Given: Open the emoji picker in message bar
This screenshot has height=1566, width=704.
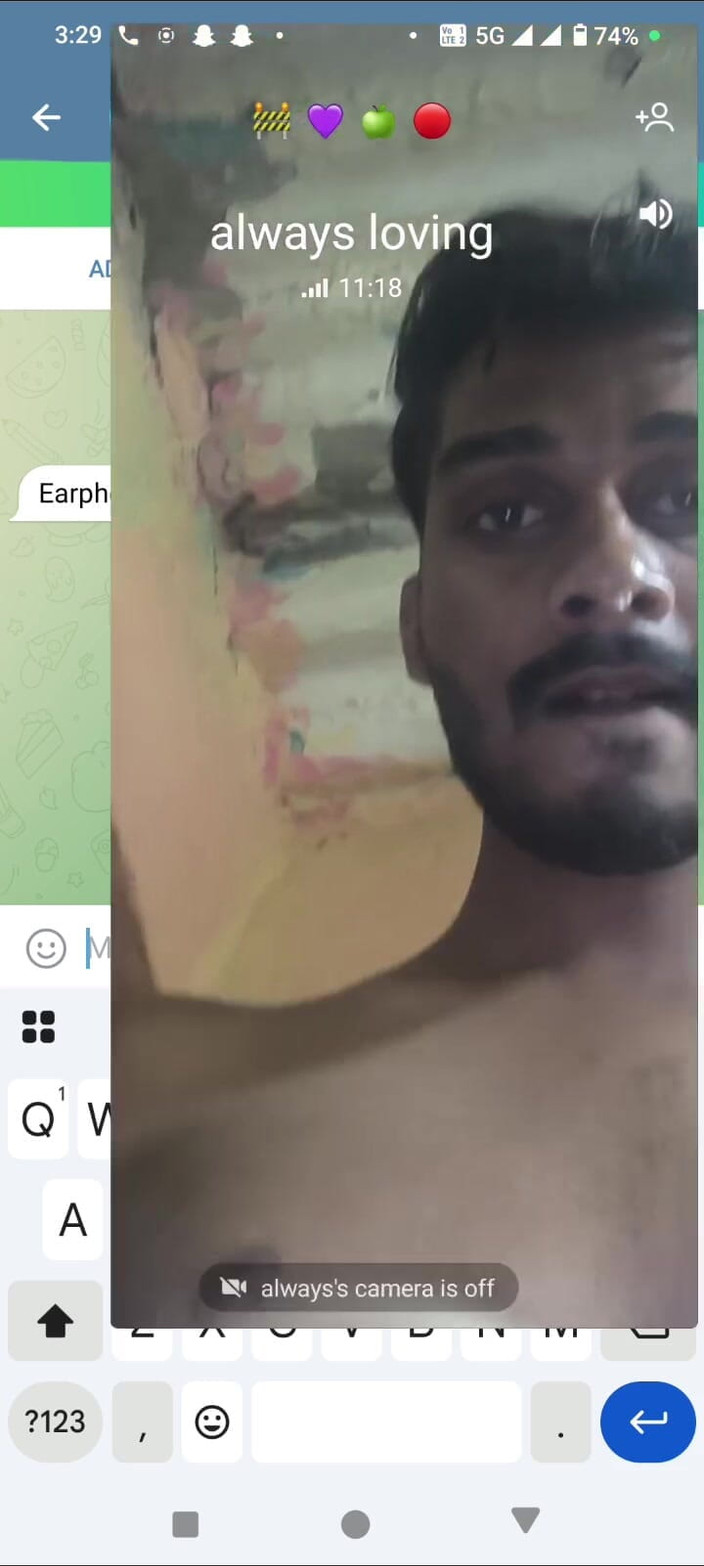Looking at the screenshot, I should click(46, 948).
